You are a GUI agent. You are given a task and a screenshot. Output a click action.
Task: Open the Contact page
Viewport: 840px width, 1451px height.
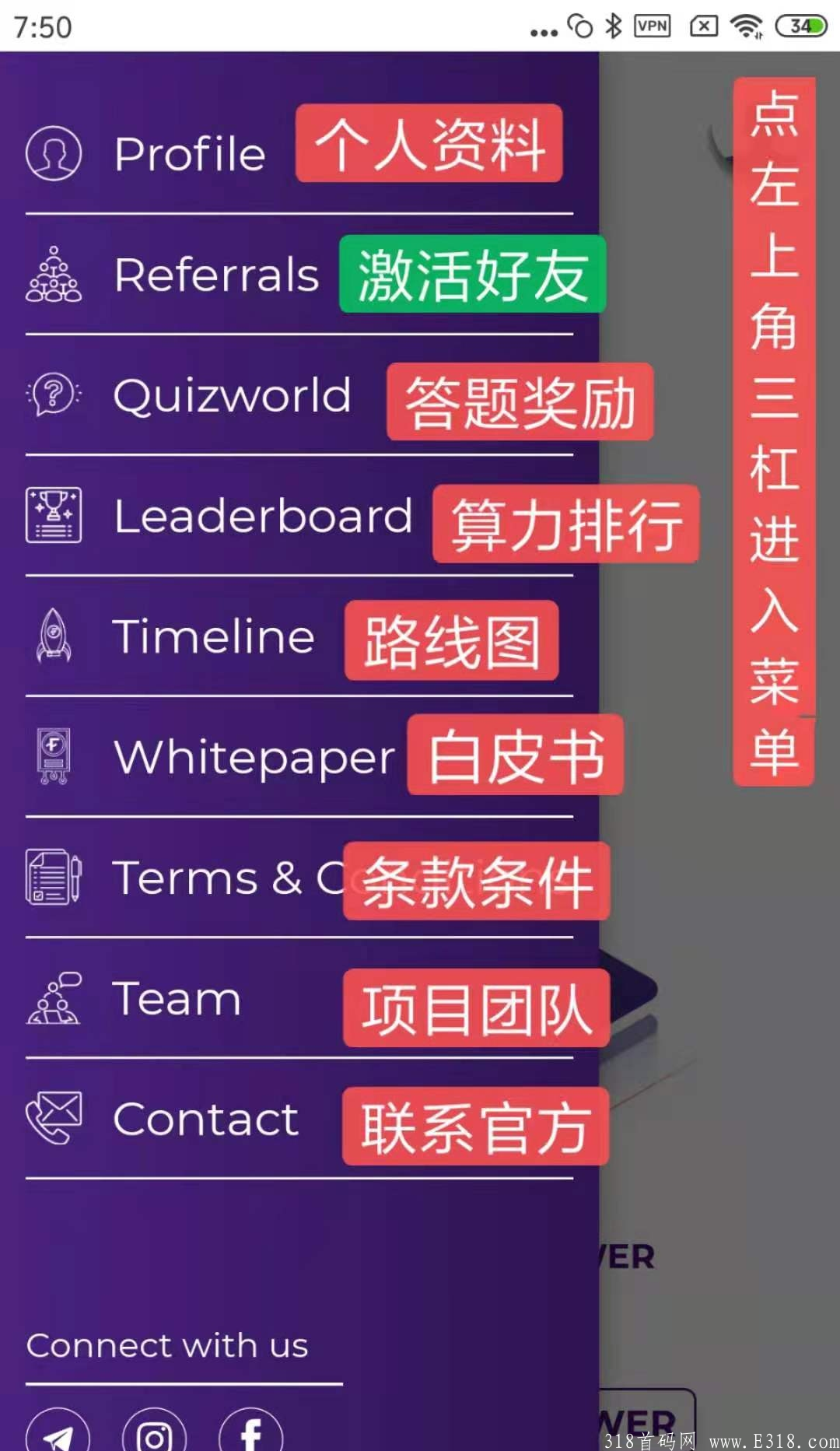[205, 1119]
